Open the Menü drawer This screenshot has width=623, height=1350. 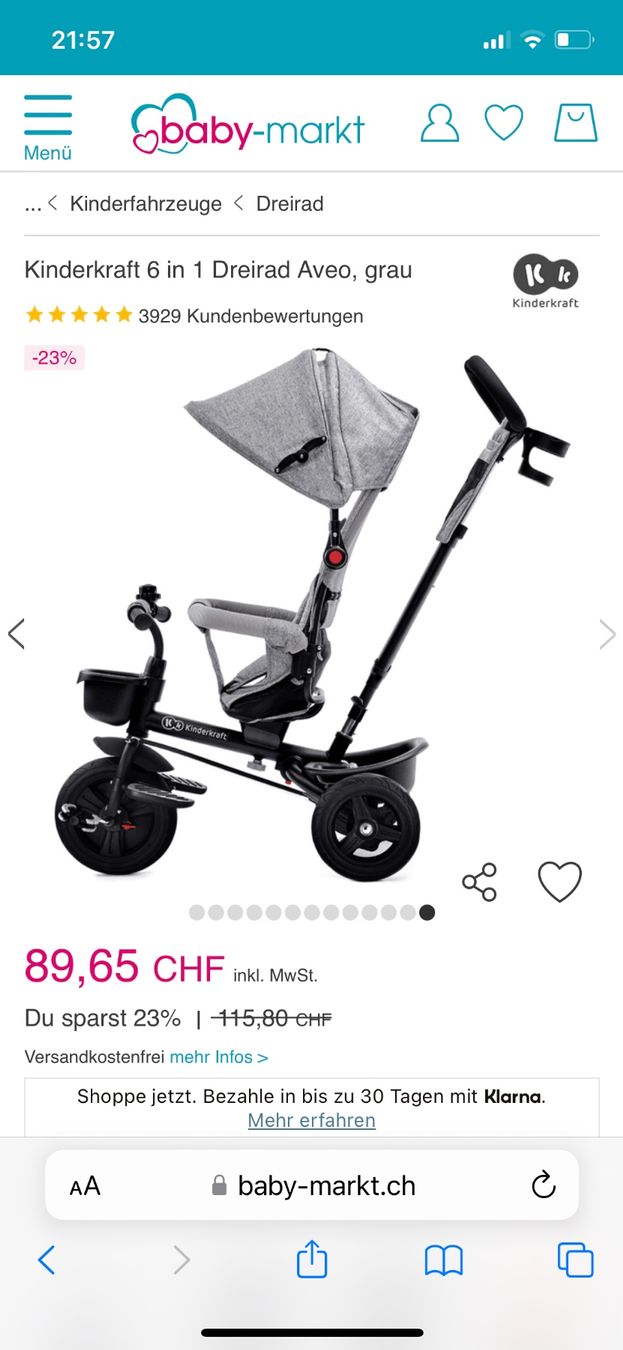coord(48,127)
